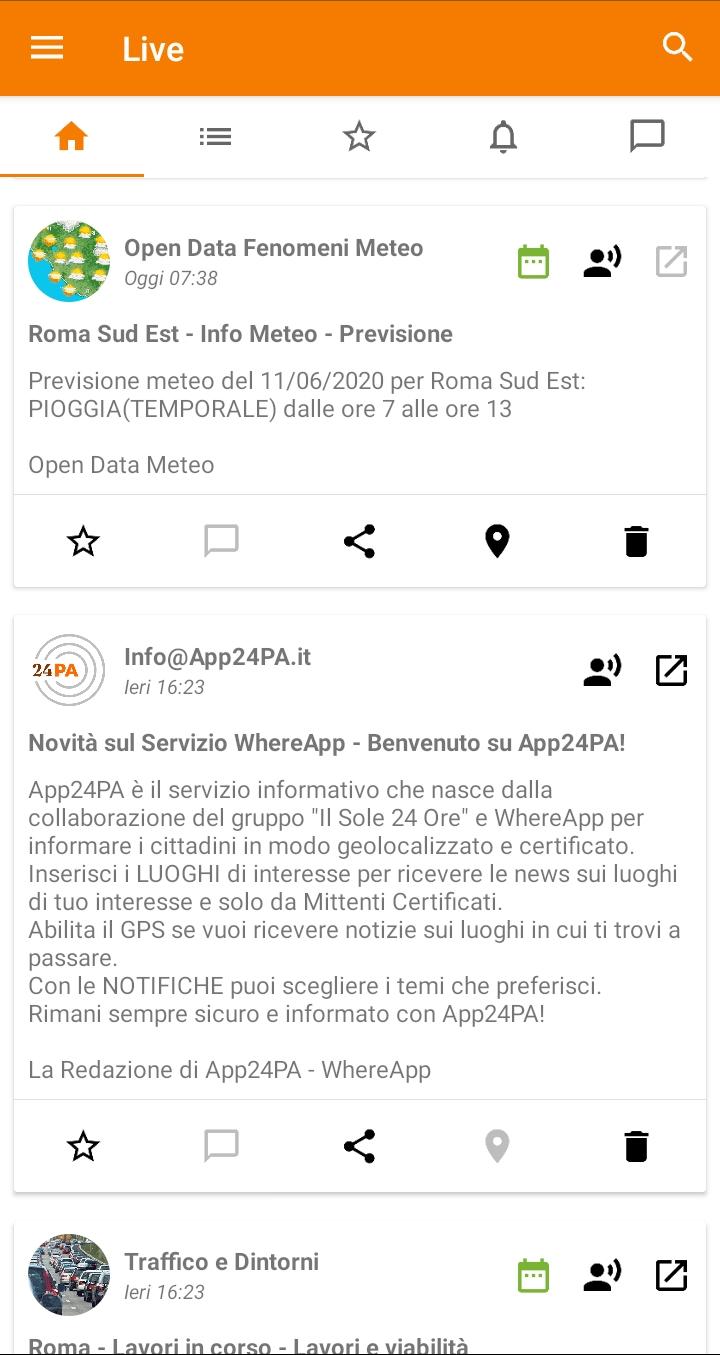Switch to the messages chat tab
The height and width of the screenshot is (1355, 720).
pos(647,137)
